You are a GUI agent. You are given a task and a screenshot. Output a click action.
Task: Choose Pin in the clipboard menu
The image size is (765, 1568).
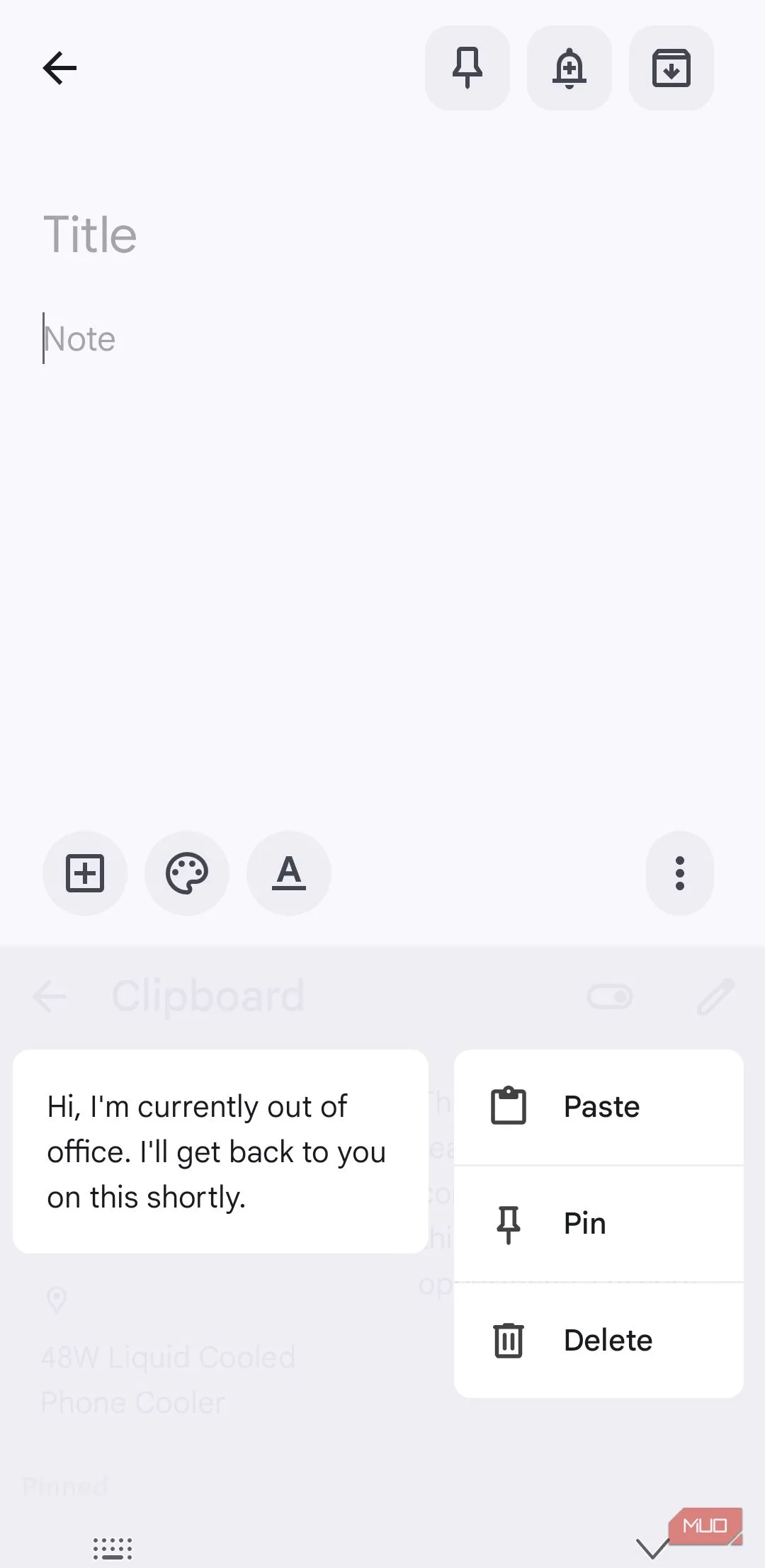click(599, 1223)
